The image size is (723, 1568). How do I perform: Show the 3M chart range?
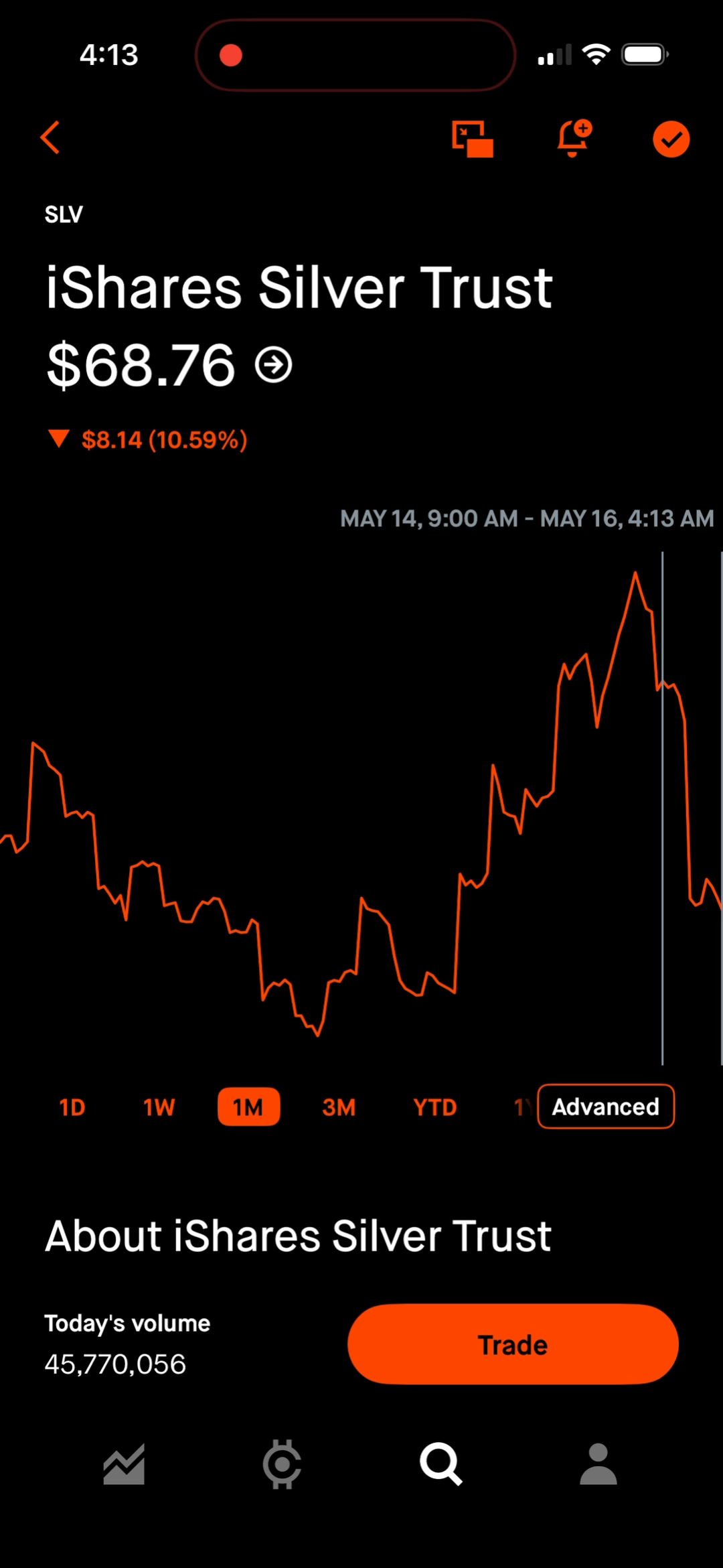(339, 1107)
